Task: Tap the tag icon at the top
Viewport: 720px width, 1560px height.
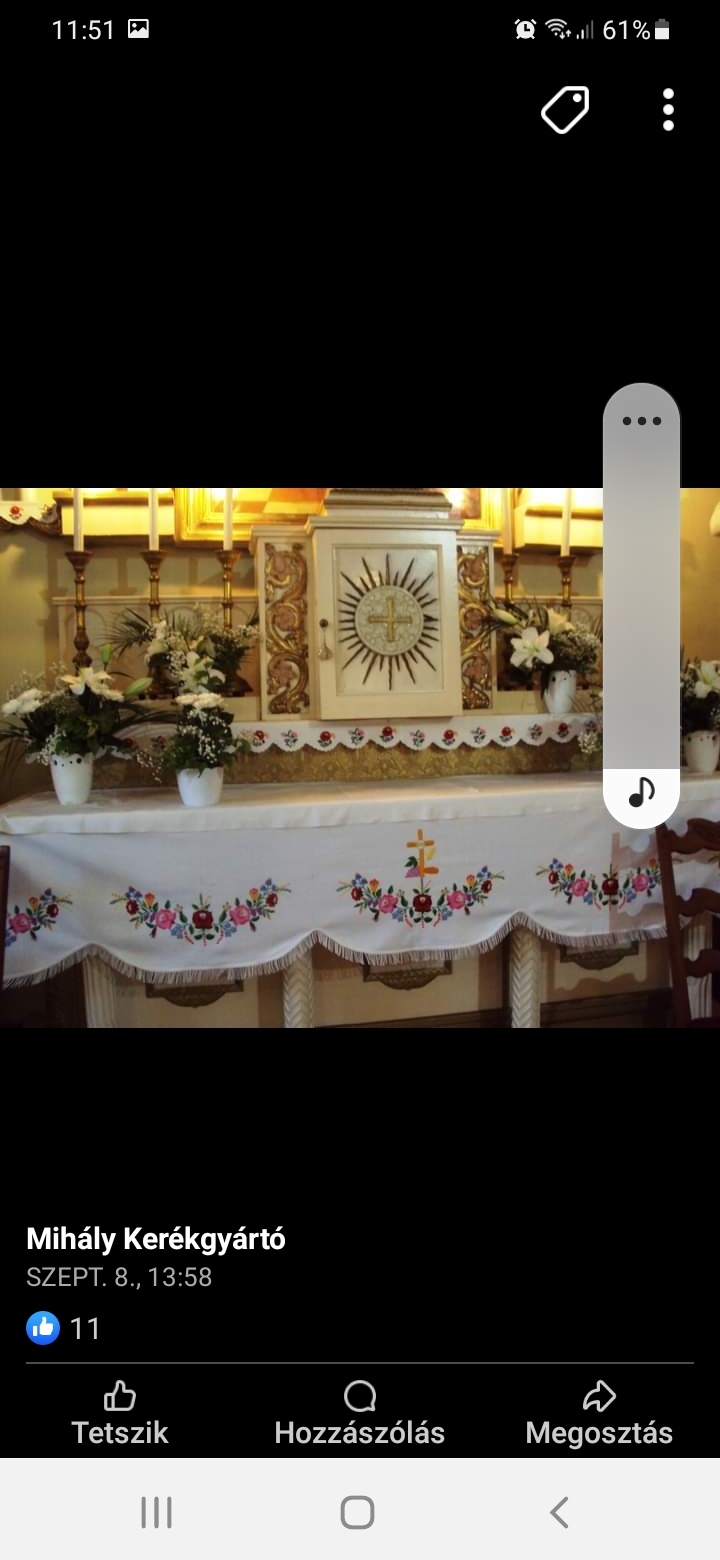Action: pyautogui.click(x=565, y=110)
